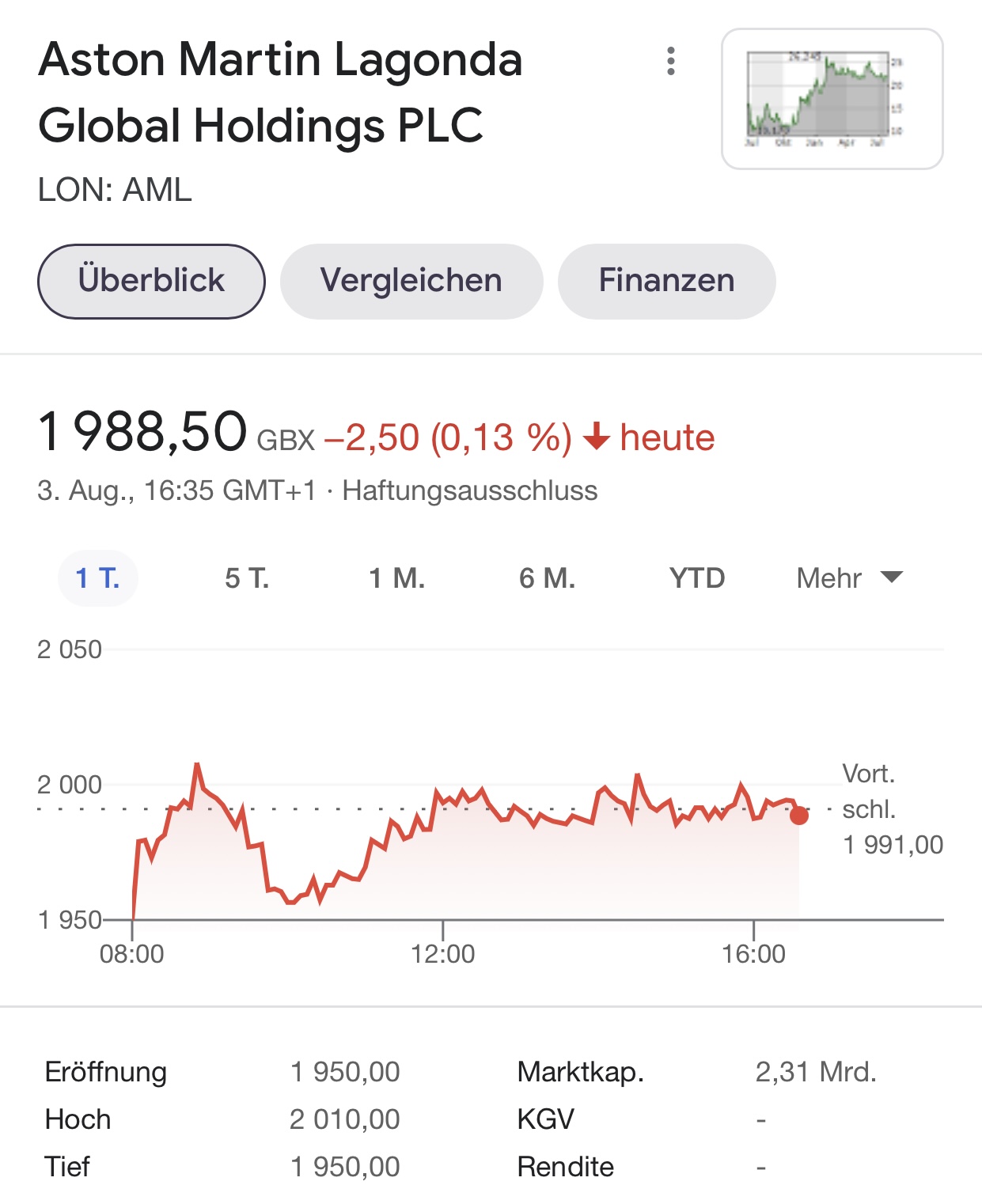Select the Überblick chip
Viewport: 982px width, 1204px height.
(151, 281)
